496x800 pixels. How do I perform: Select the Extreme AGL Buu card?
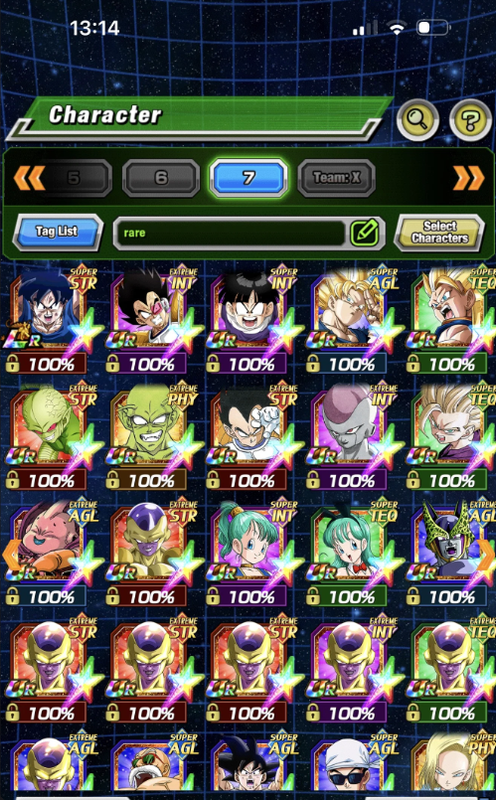(x=50, y=553)
